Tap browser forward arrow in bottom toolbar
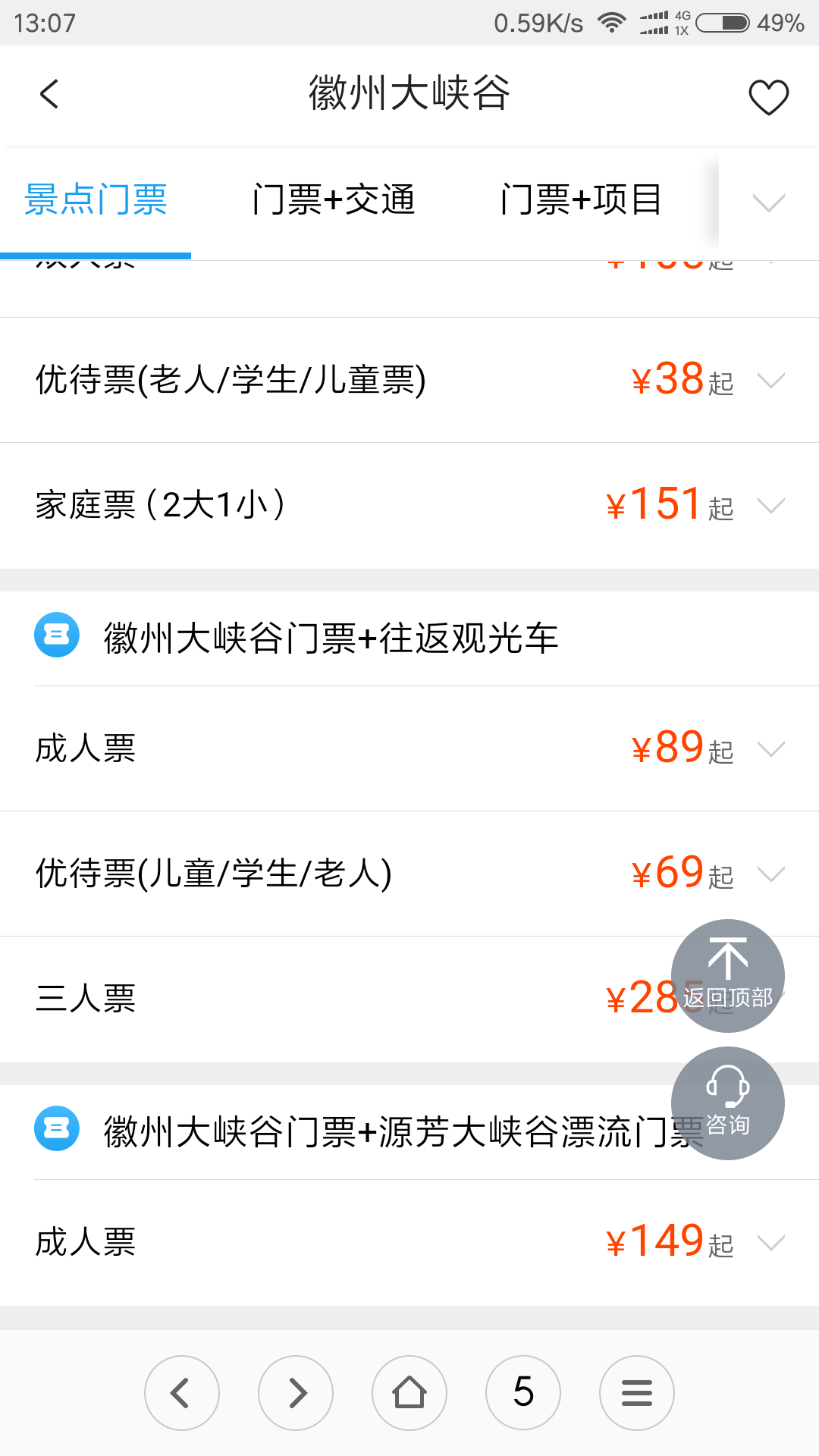The width and height of the screenshot is (819, 1456). coord(296,1393)
